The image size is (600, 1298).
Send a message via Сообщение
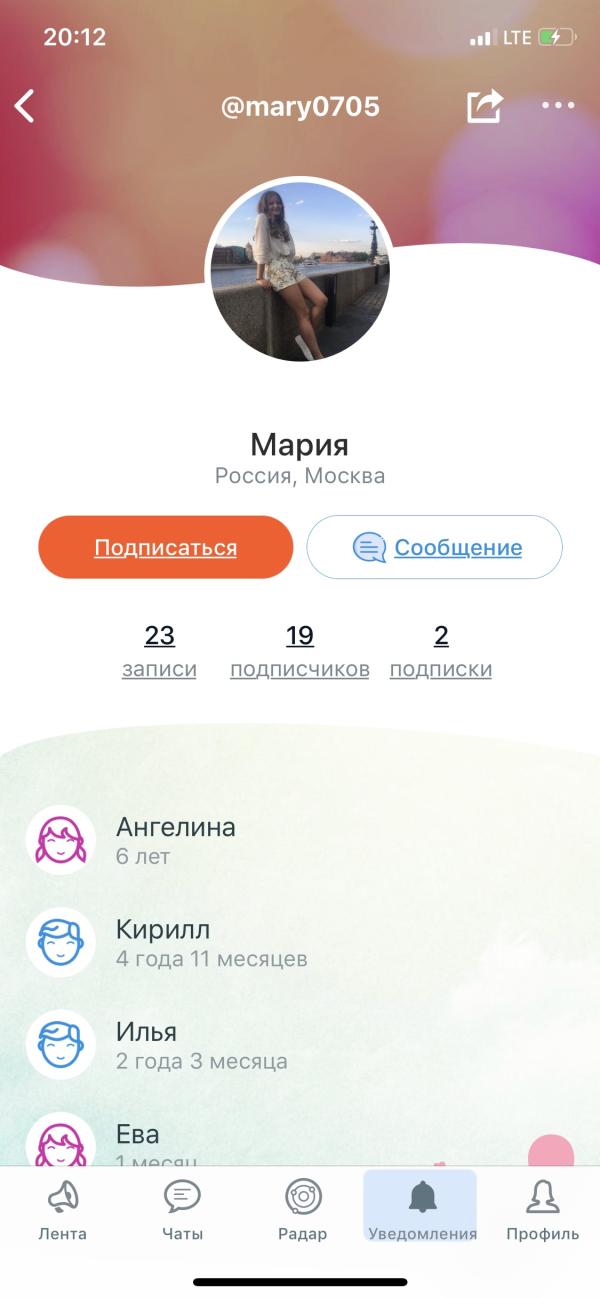coord(434,547)
